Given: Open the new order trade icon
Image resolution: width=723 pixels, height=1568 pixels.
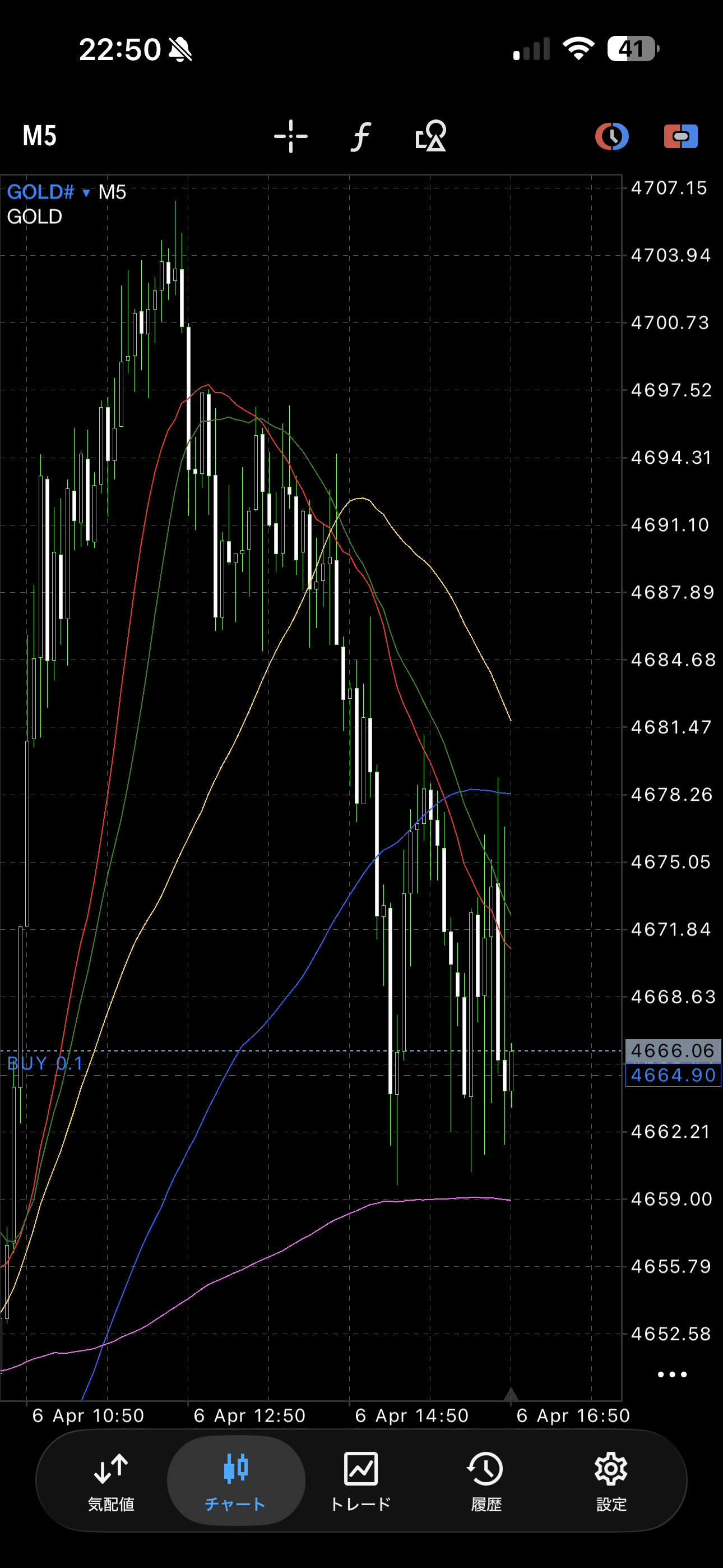Looking at the screenshot, I should pos(680,136).
